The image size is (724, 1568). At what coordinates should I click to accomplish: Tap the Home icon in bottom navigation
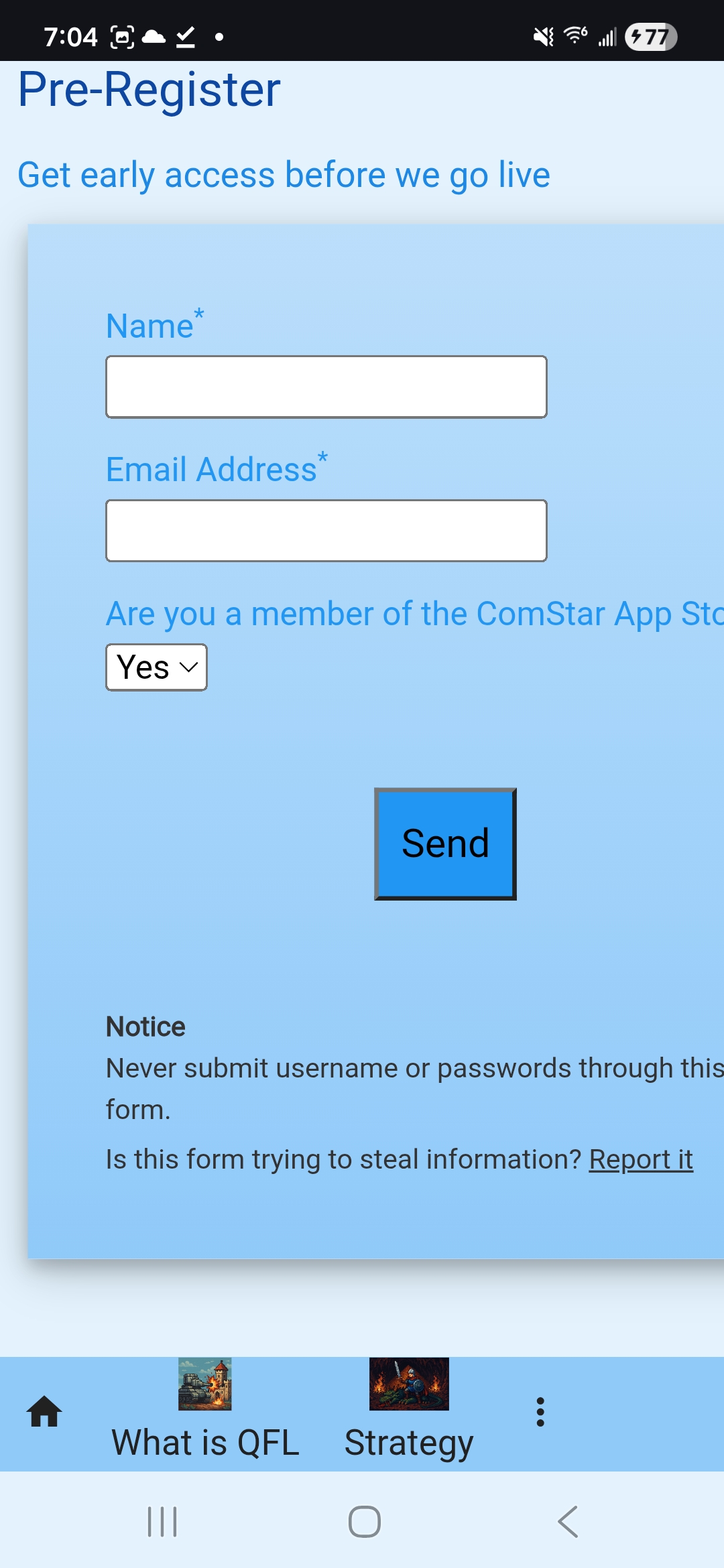click(x=43, y=1412)
